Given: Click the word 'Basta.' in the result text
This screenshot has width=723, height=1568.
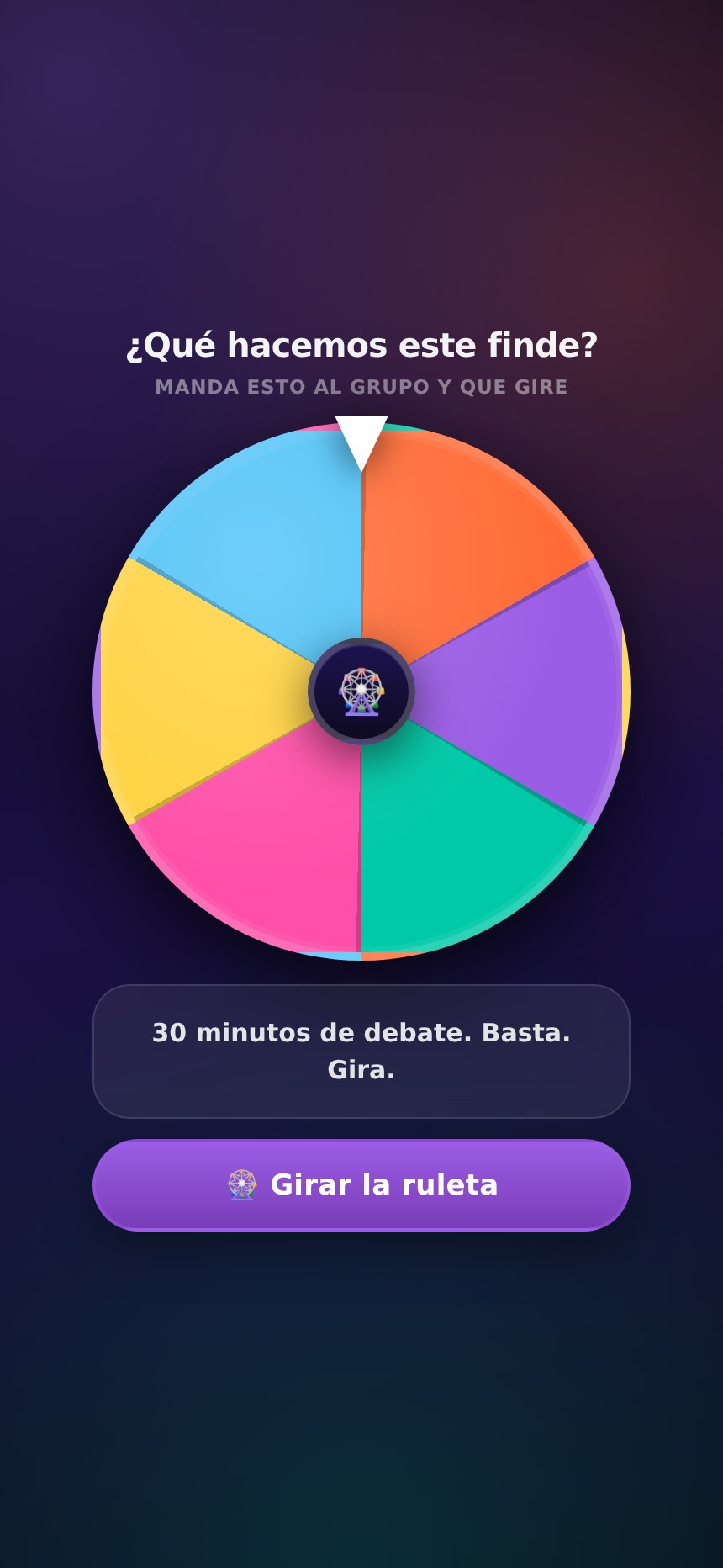Looking at the screenshot, I should click(x=526, y=1032).
